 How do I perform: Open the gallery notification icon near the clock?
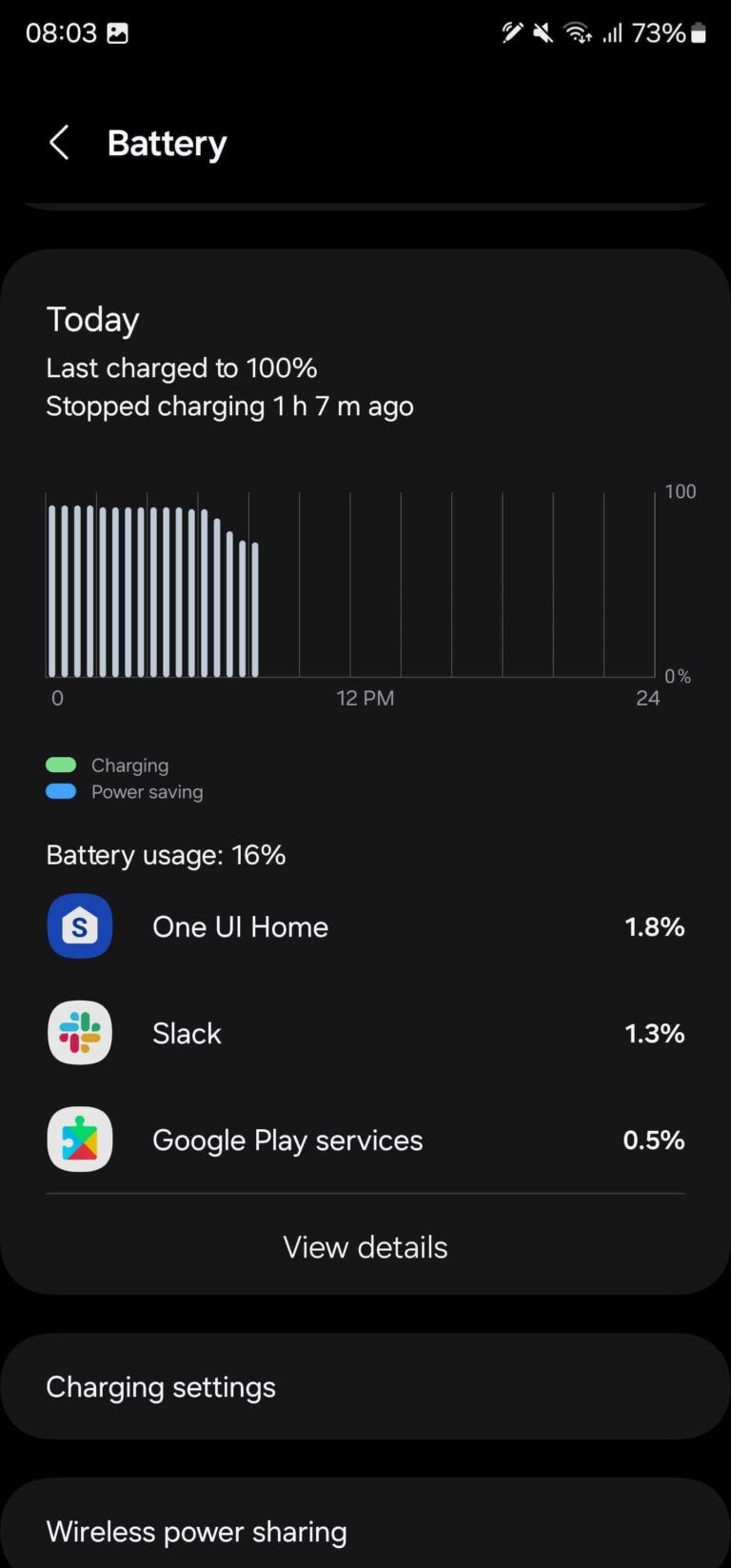121,32
